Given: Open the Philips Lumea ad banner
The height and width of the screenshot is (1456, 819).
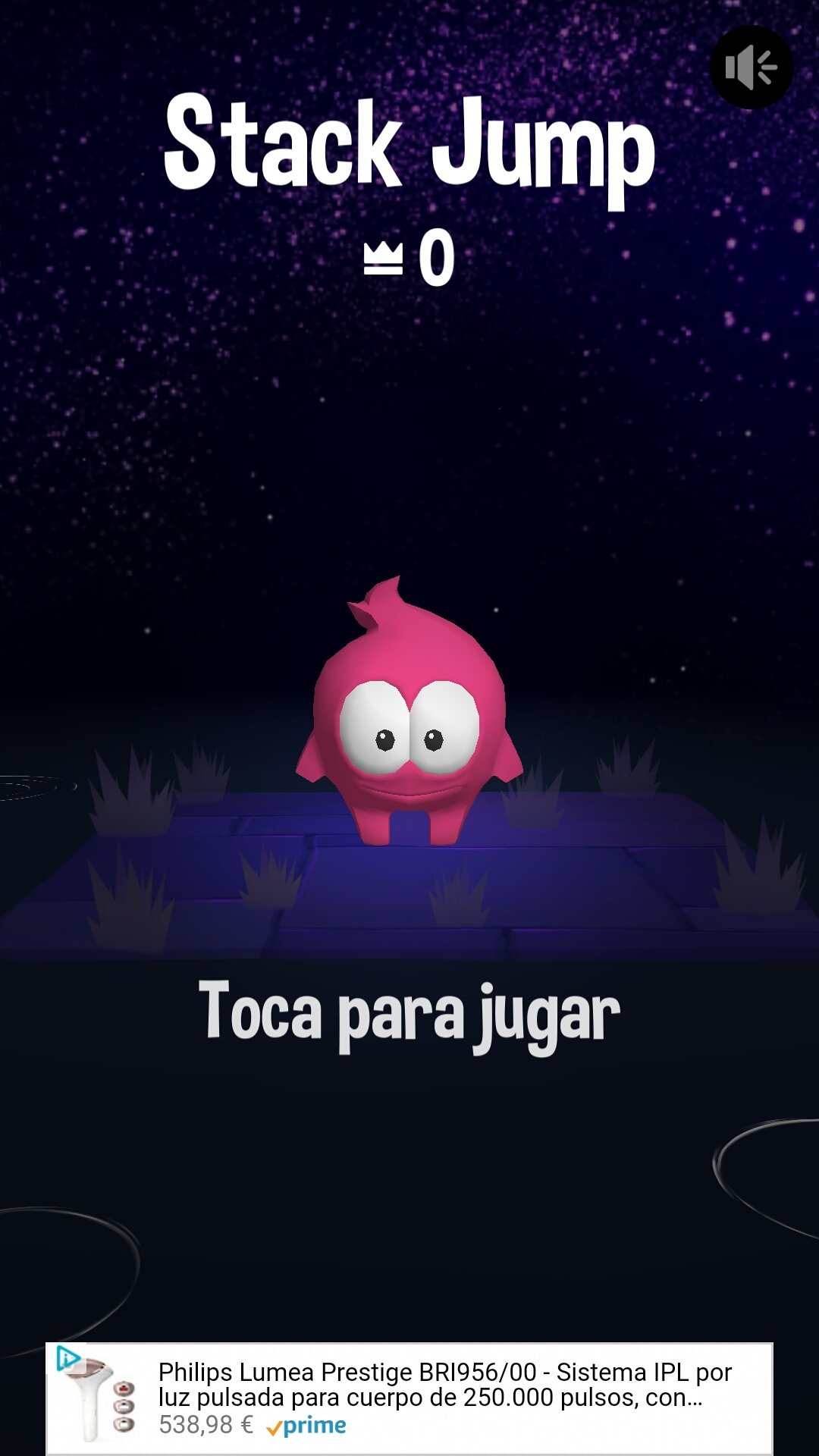Looking at the screenshot, I should [x=409, y=1398].
